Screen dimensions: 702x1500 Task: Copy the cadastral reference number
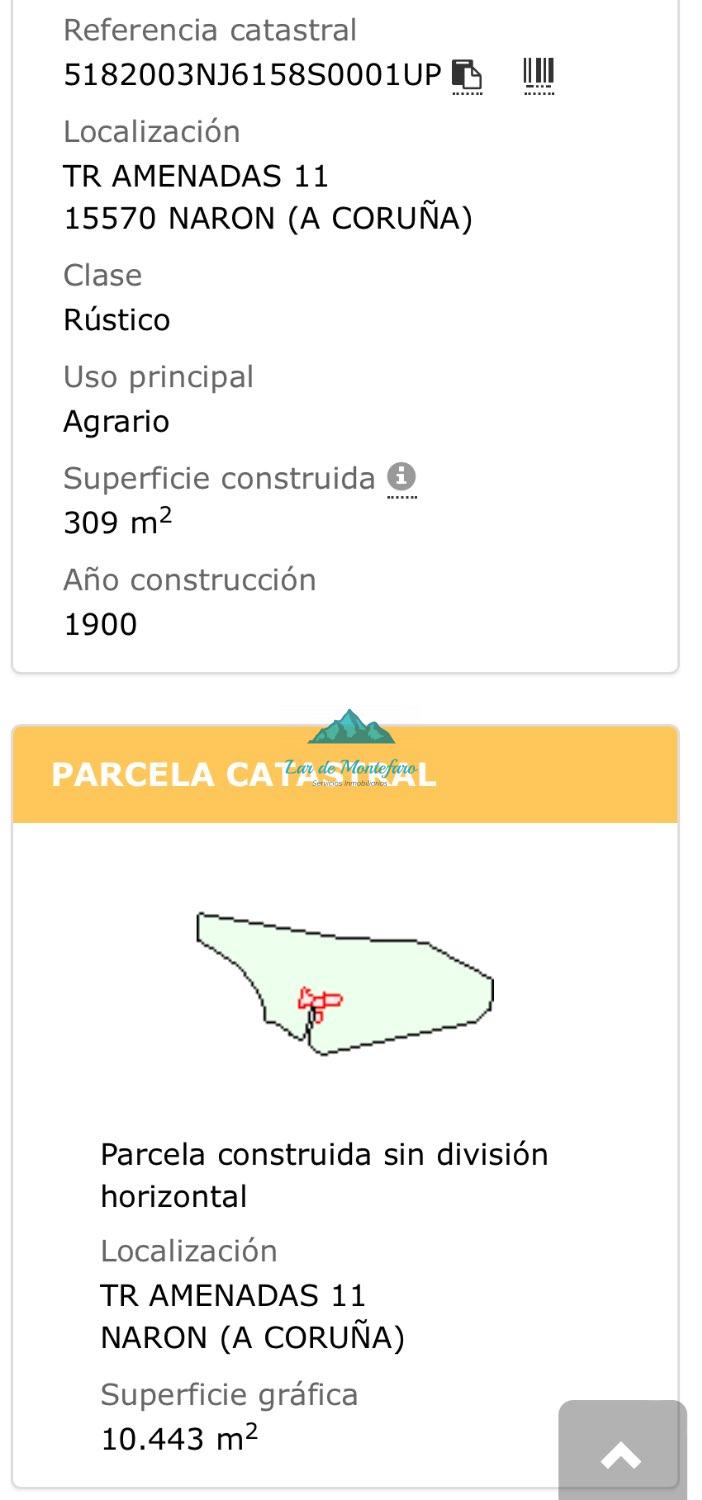point(467,75)
